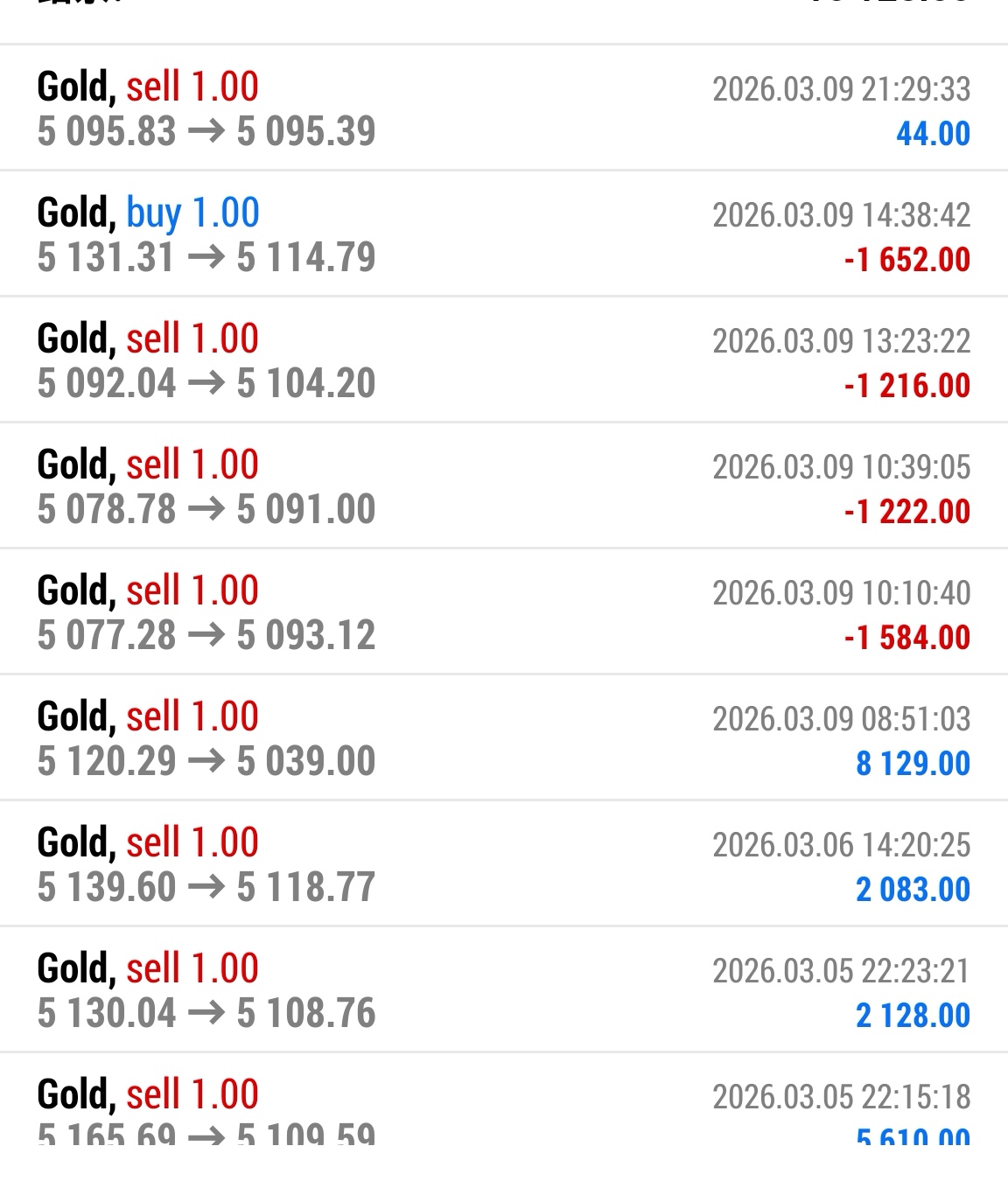
Task: Select the Gold sell trade with 2 128.00 profit
Action: pyautogui.click(x=504, y=990)
